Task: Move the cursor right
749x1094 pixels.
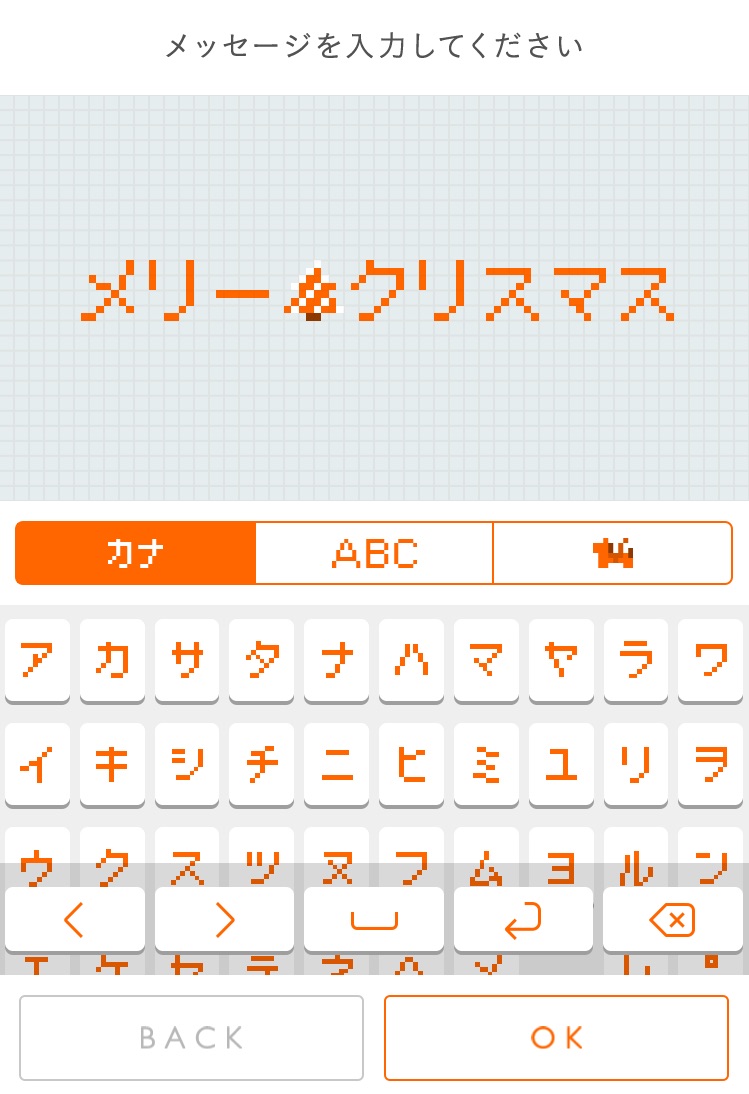Action: 224,919
